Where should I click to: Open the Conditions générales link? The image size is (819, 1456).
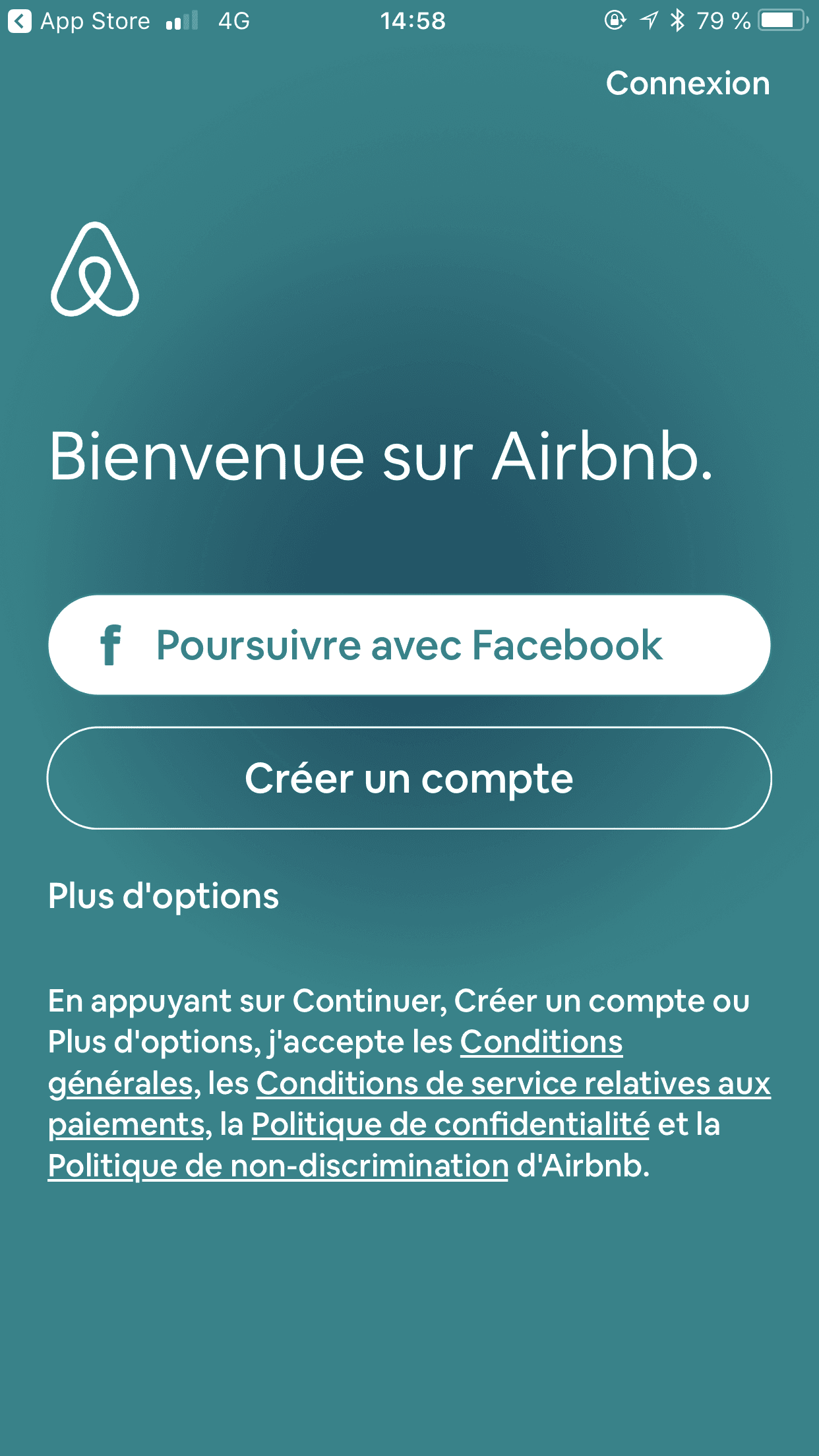[x=541, y=1042]
